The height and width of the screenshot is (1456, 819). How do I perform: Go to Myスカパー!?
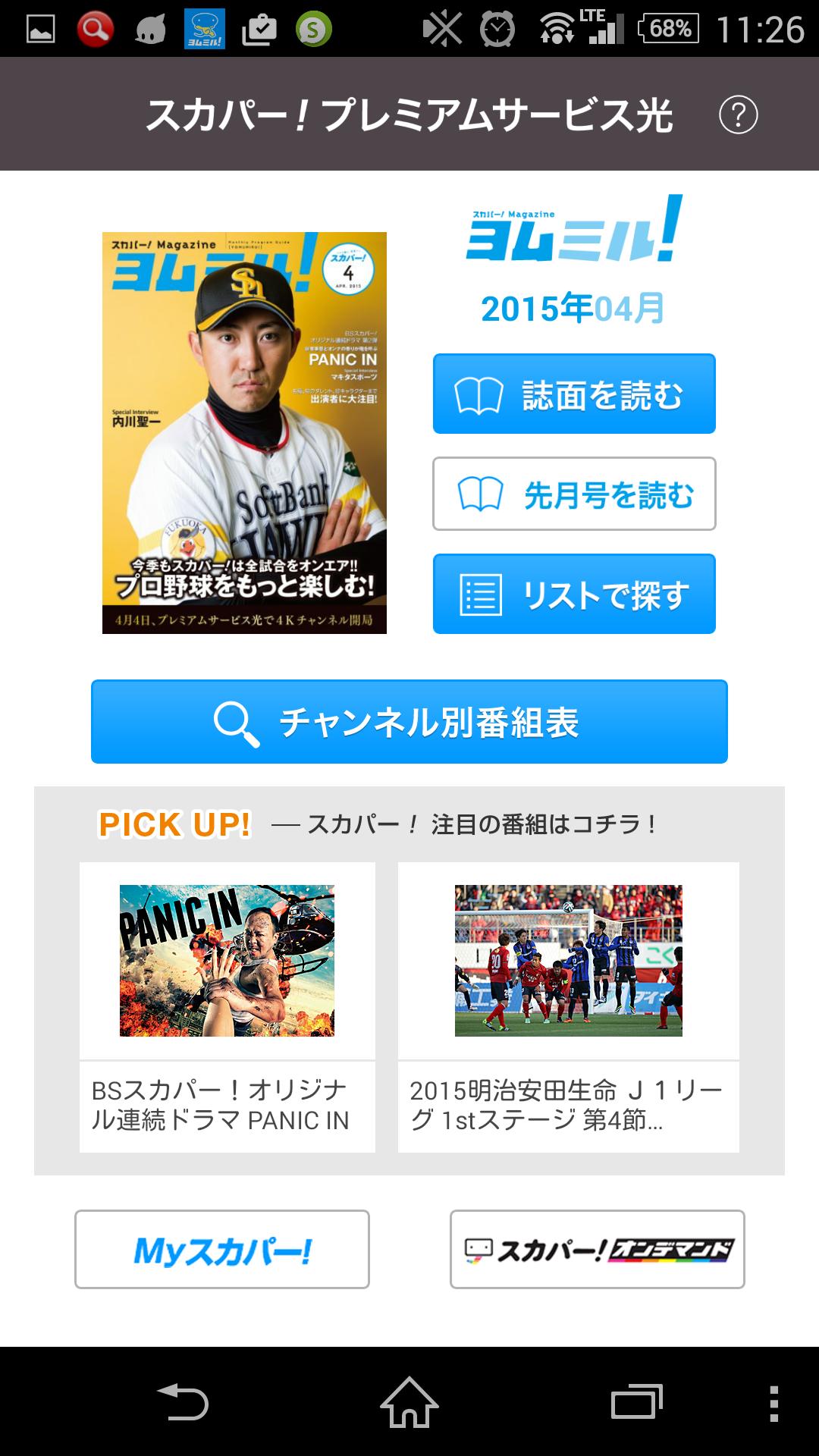coord(222,1249)
